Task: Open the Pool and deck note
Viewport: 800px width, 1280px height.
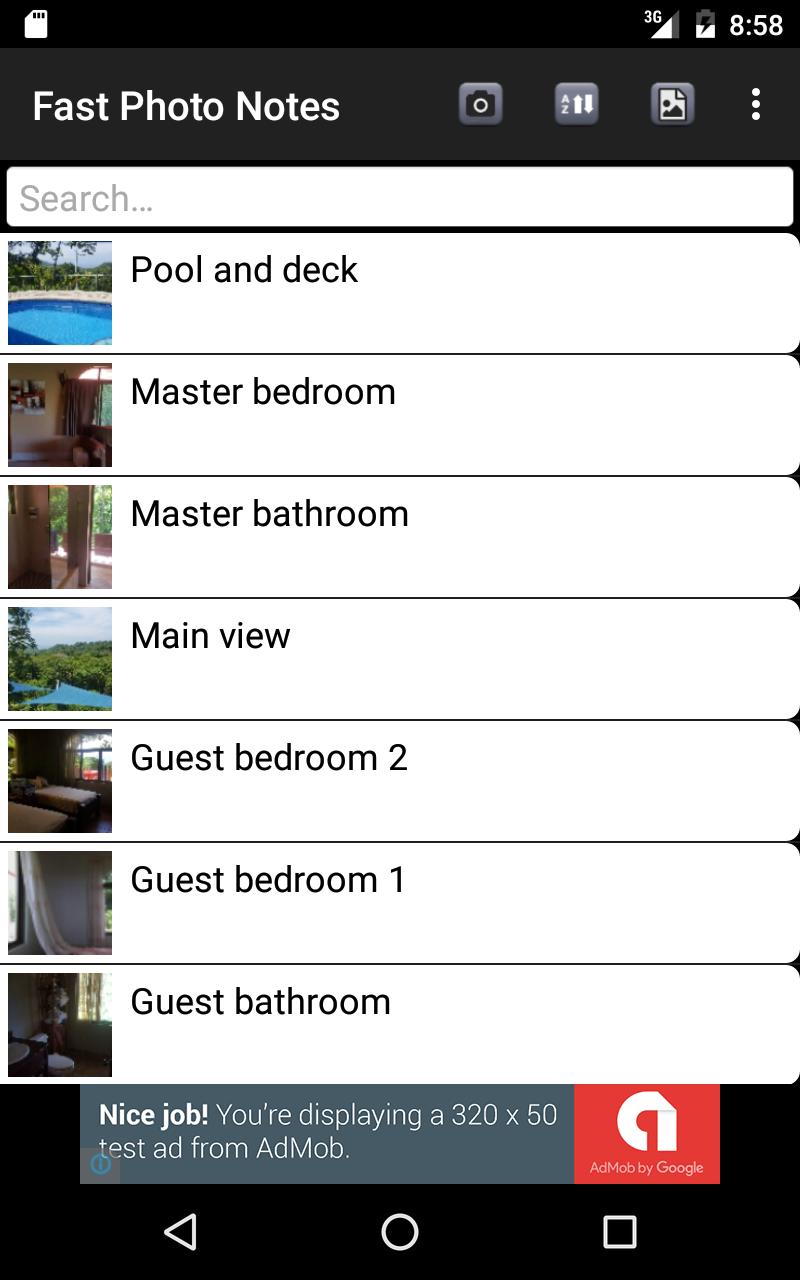Action: pos(400,293)
